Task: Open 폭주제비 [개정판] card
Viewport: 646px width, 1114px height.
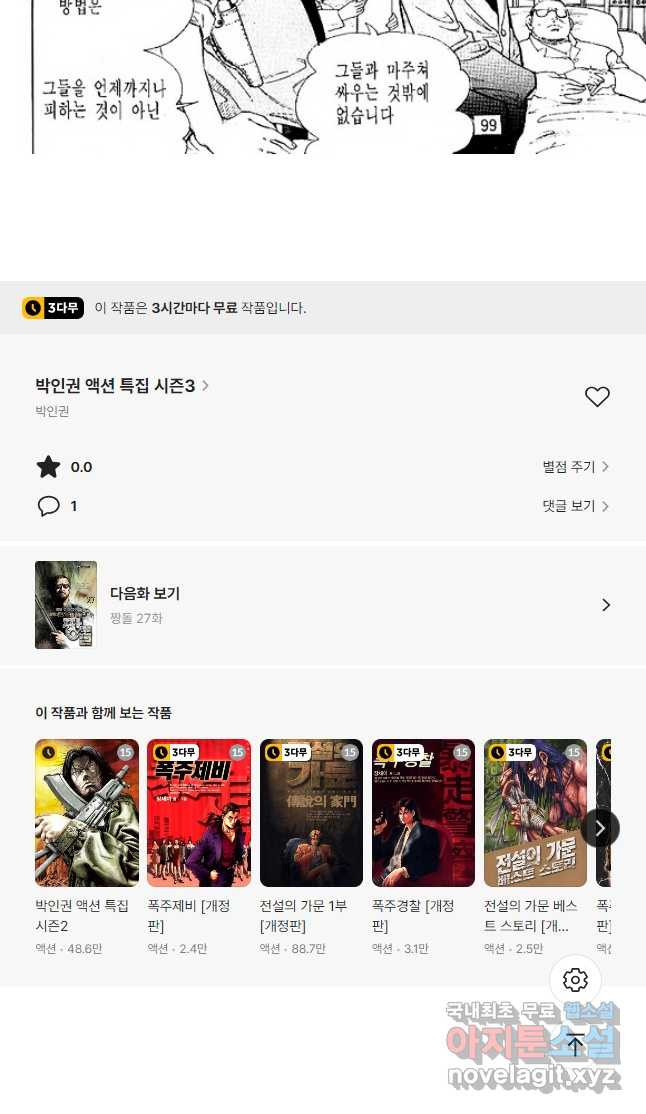Action: click(199, 846)
